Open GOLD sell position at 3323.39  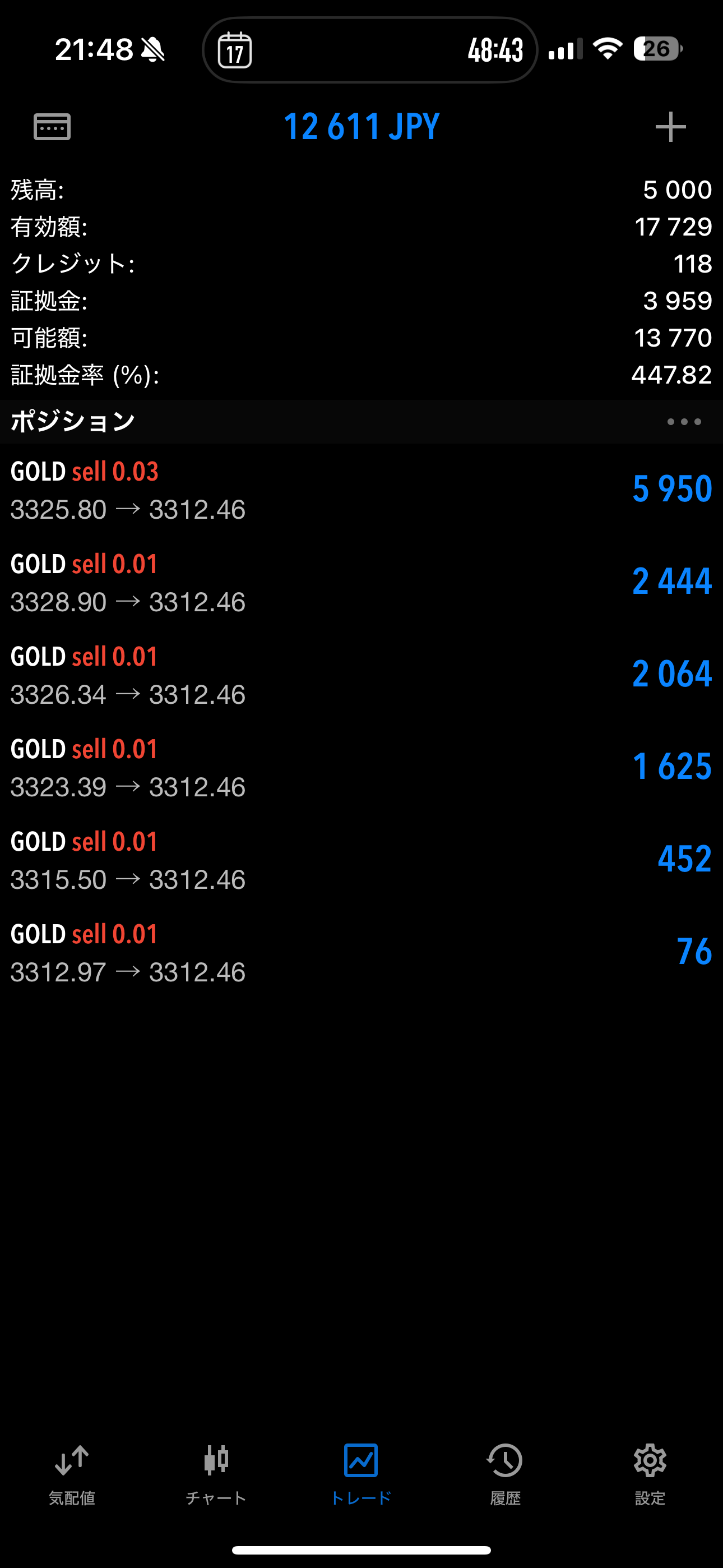coord(361,768)
